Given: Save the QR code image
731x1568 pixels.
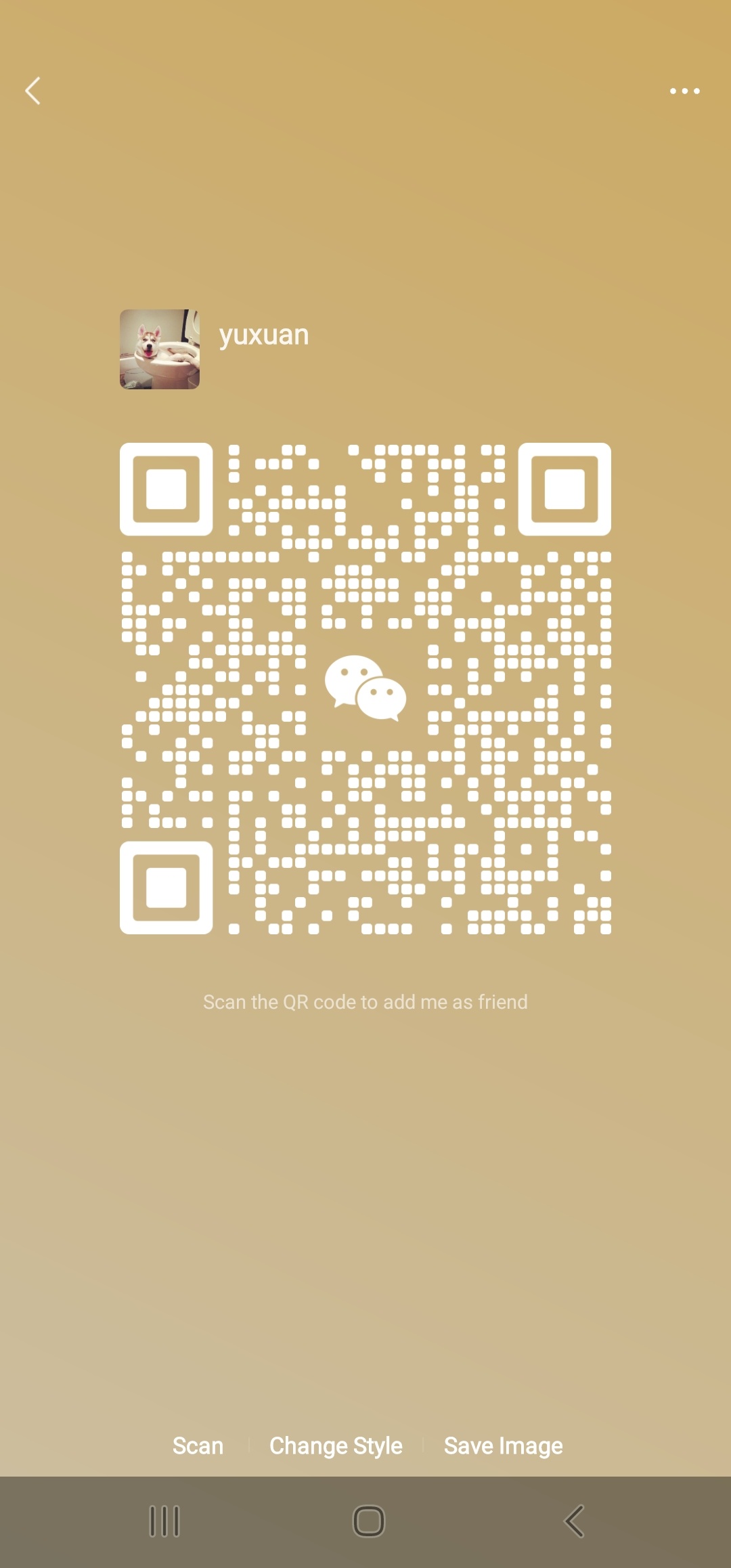Looking at the screenshot, I should coord(503,1445).
